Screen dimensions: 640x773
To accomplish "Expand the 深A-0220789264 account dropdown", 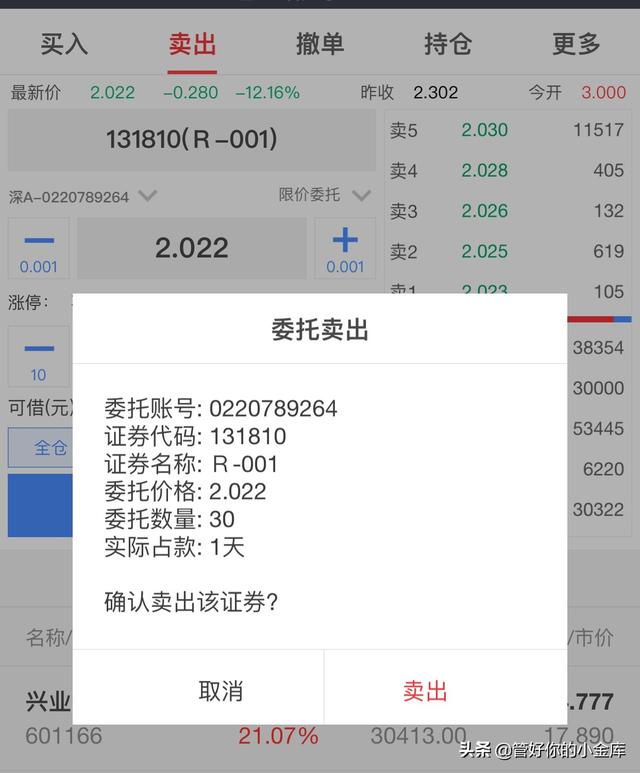I will pyautogui.click(x=84, y=197).
